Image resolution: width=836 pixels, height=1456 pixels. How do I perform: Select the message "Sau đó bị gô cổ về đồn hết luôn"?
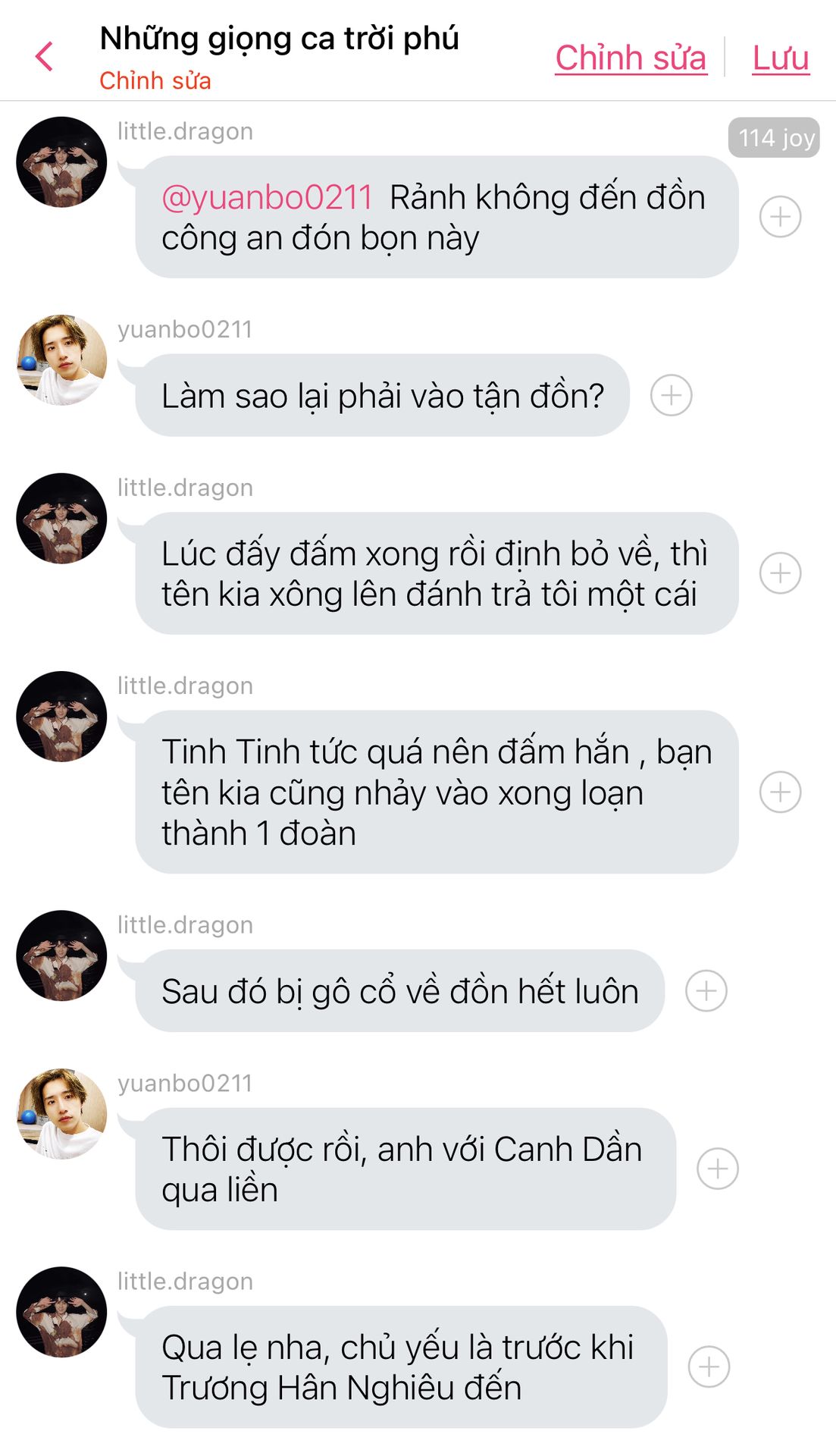tap(399, 991)
